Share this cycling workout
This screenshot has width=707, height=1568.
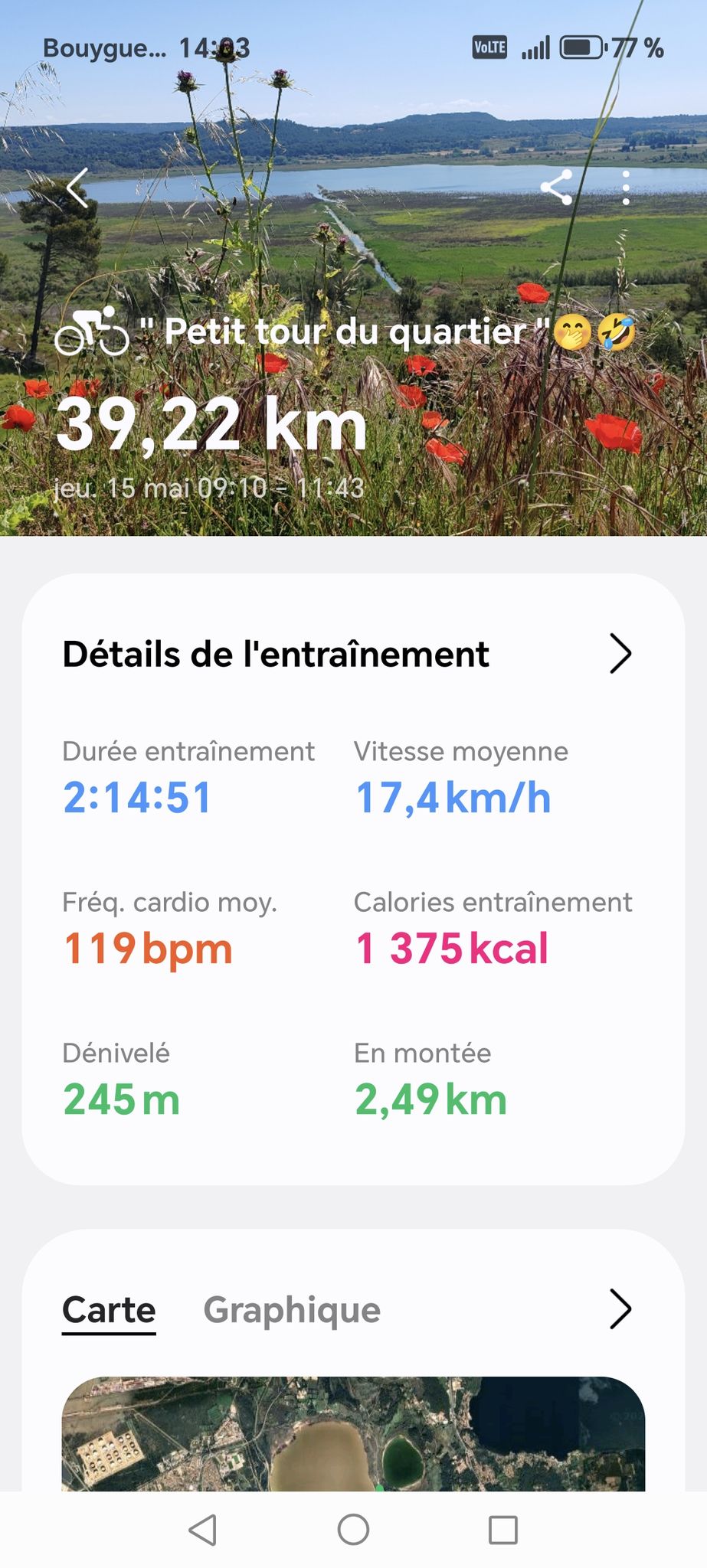[557, 188]
